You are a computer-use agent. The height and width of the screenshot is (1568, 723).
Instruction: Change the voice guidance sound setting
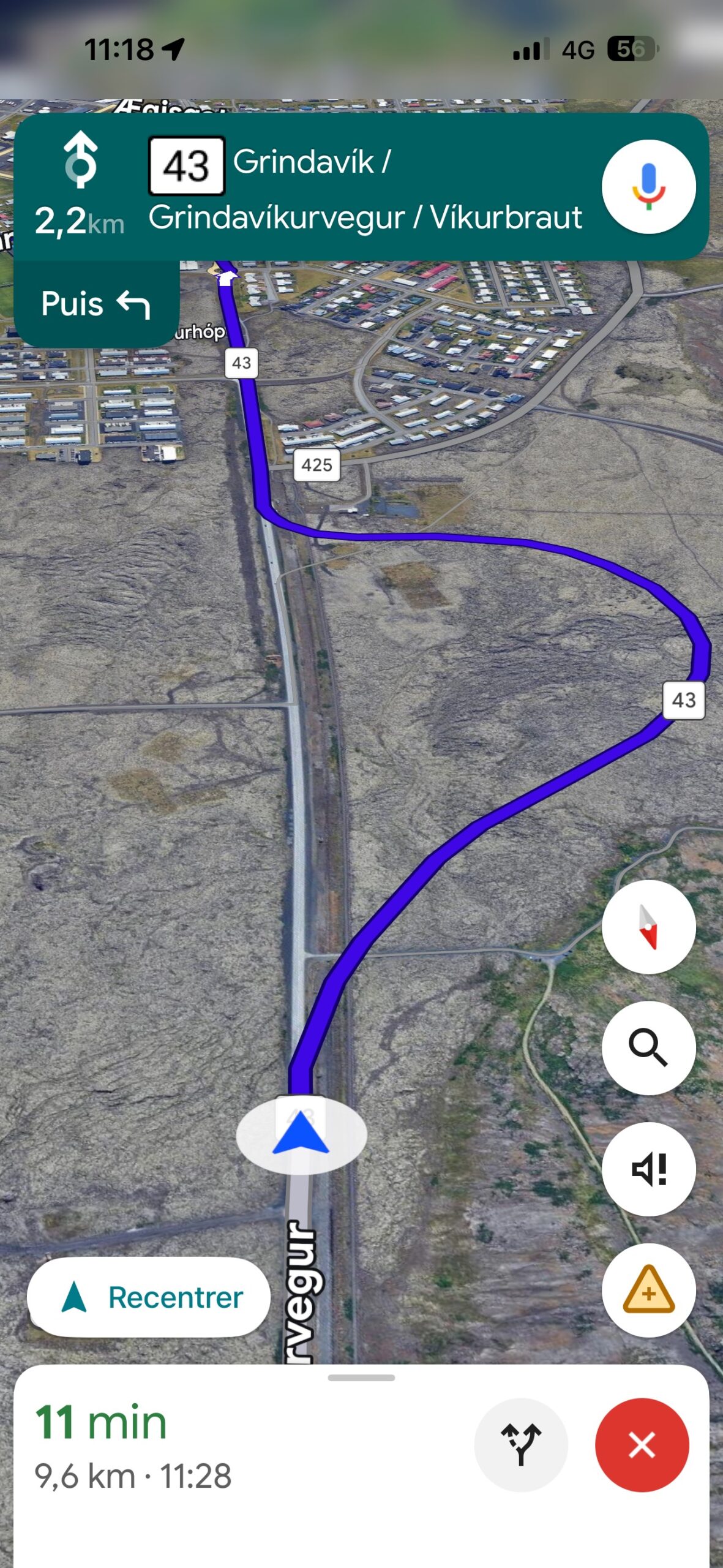click(648, 1169)
